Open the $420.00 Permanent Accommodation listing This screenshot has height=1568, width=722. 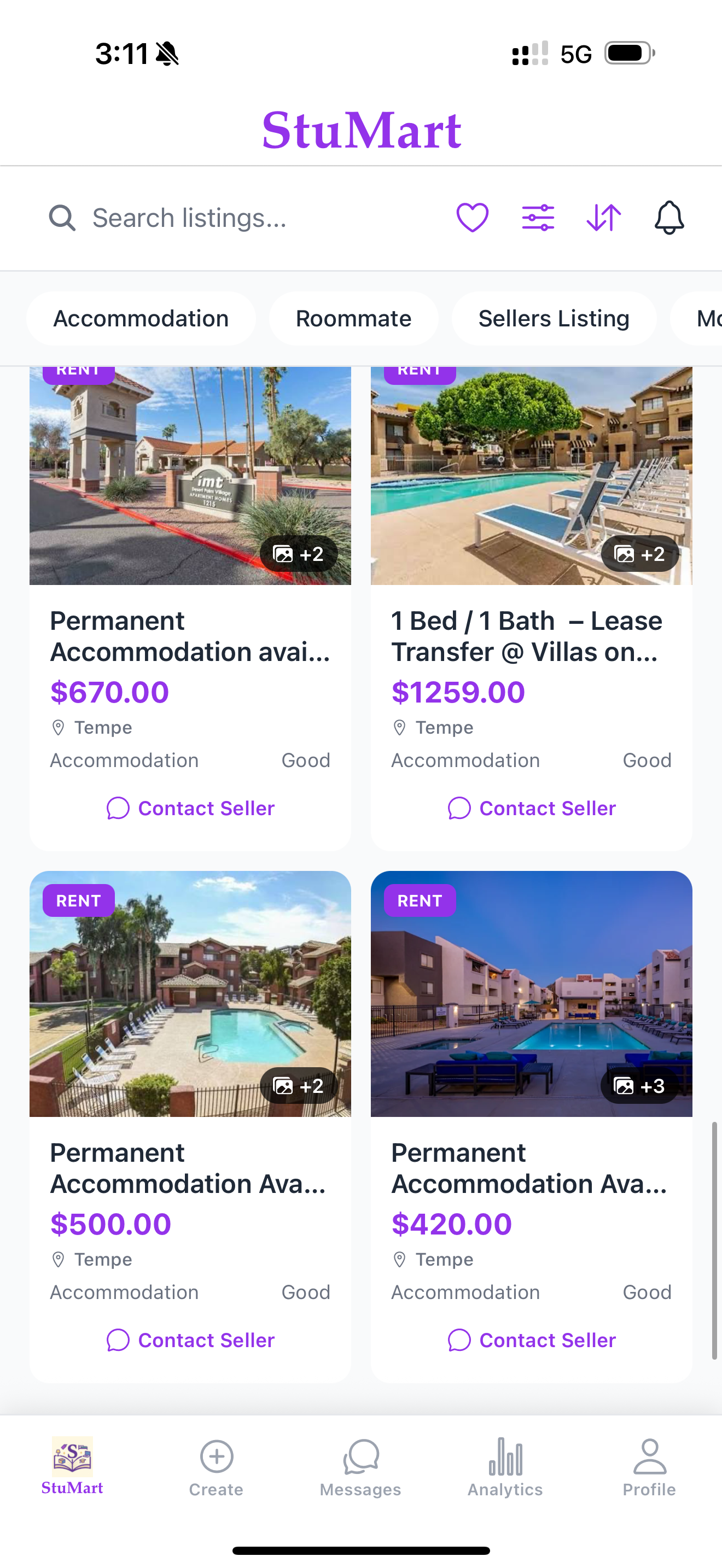point(531,1167)
